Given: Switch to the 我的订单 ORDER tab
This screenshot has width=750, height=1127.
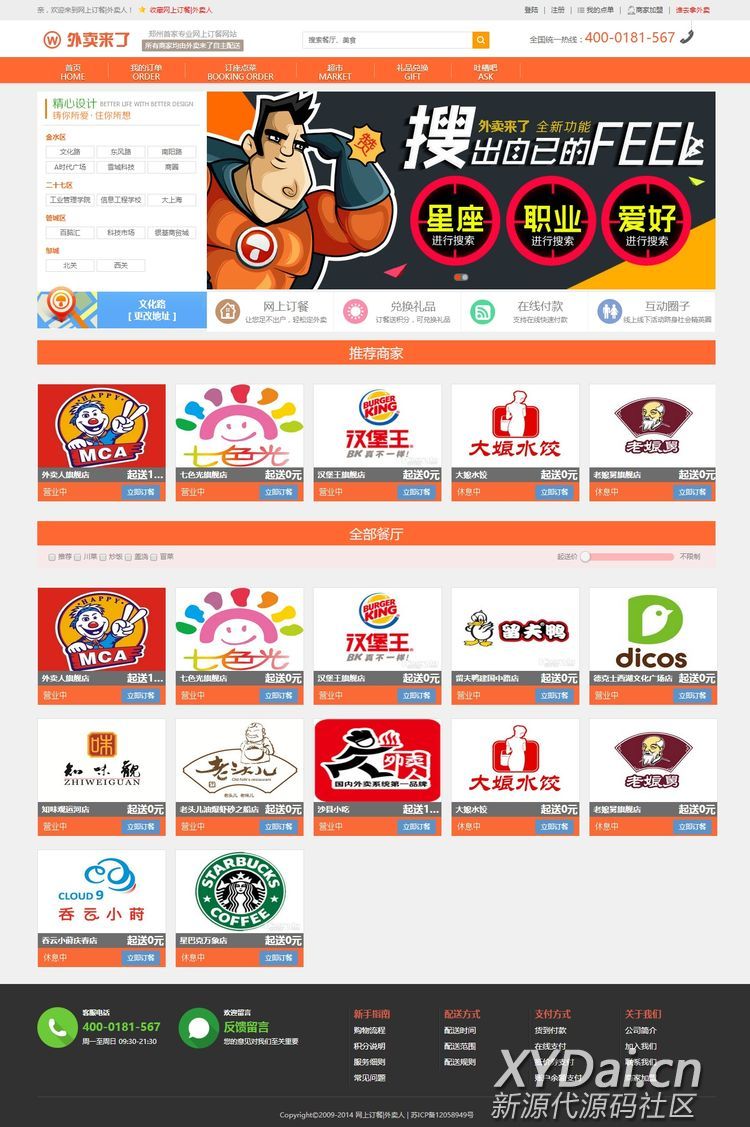Looking at the screenshot, I should (x=146, y=72).
